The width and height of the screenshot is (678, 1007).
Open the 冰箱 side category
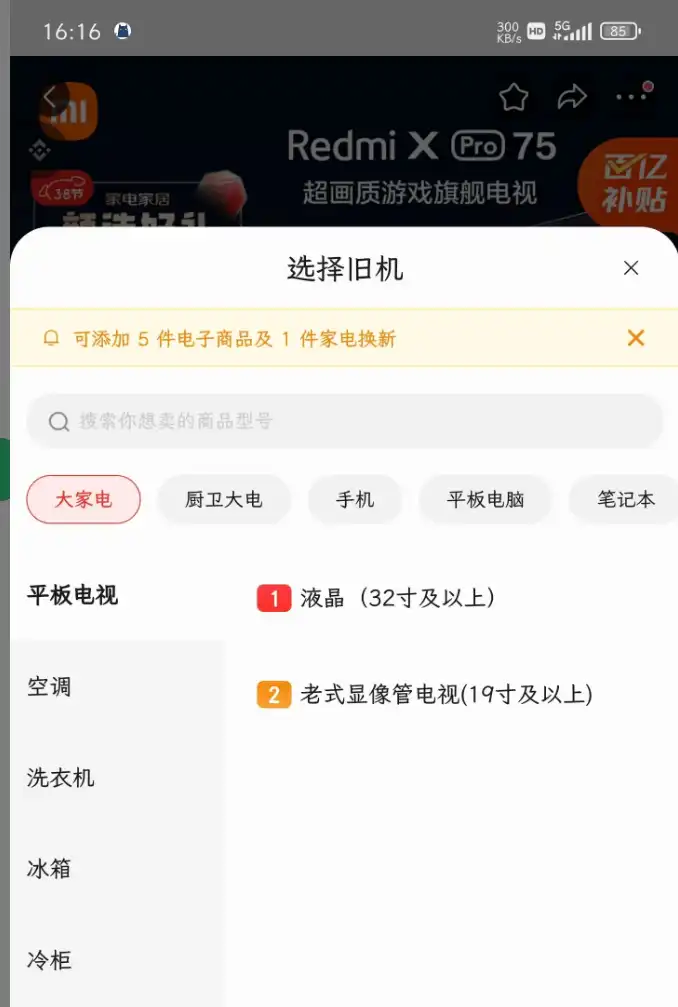[49, 868]
